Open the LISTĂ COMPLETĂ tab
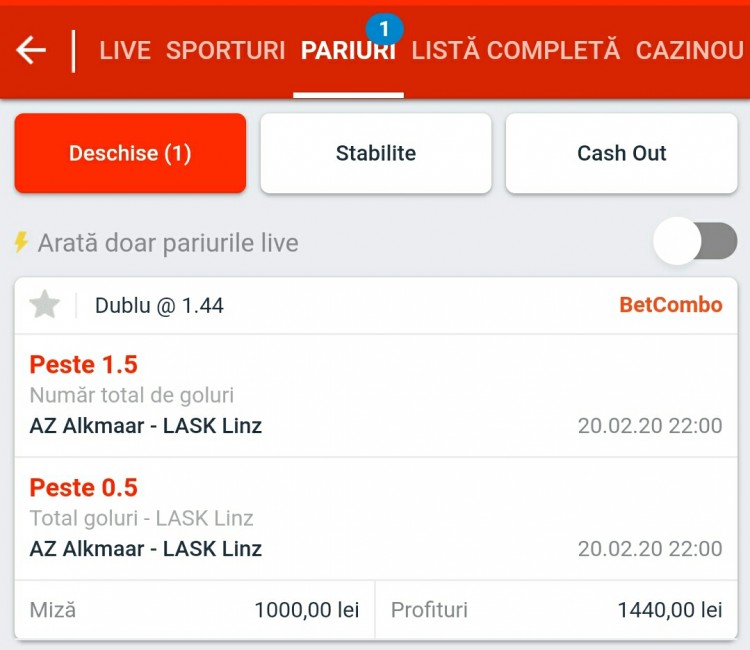This screenshot has height=650, width=750. tap(516, 50)
